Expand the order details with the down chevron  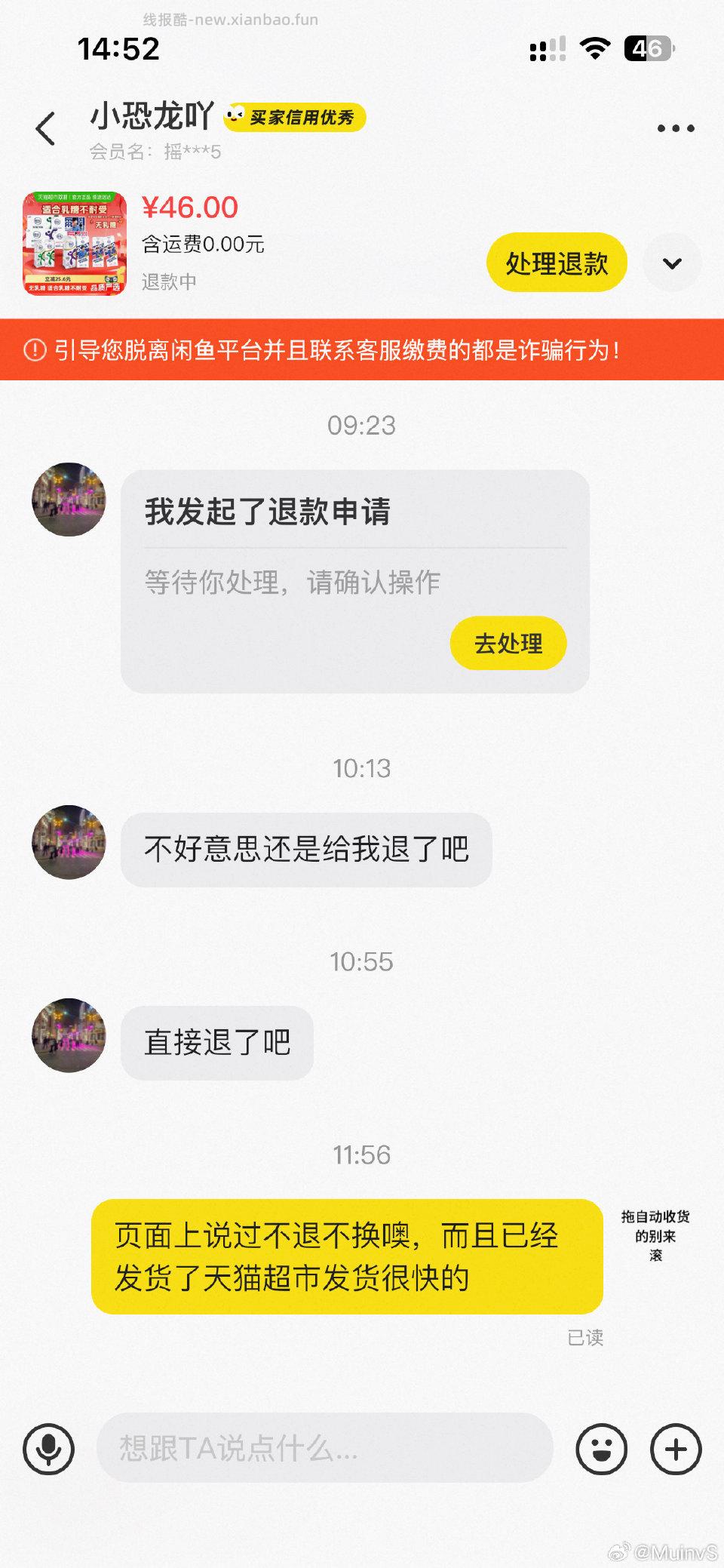(673, 263)
